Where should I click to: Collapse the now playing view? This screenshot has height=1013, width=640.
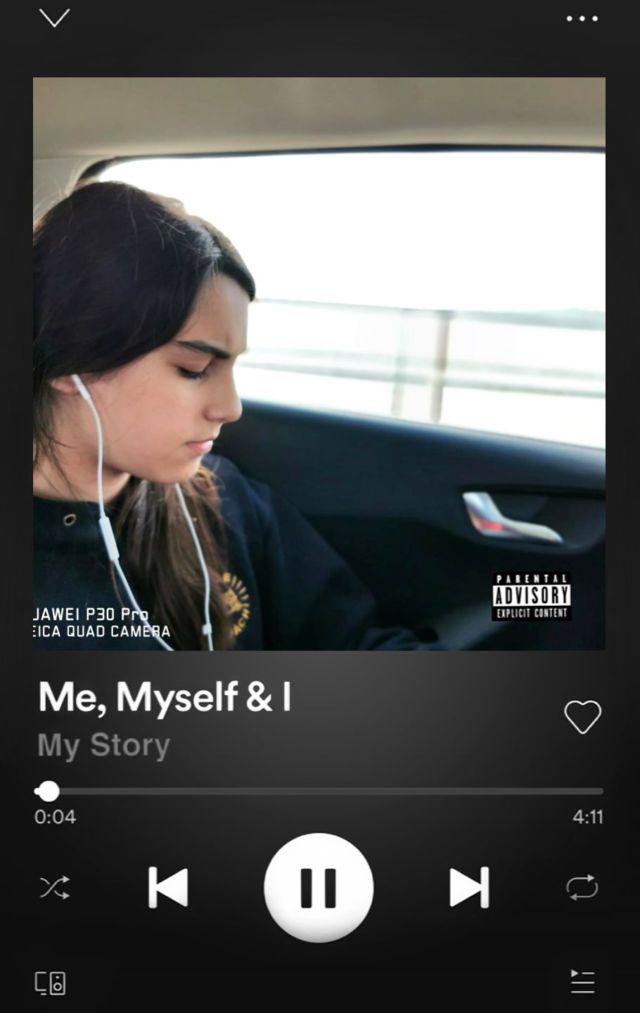click(54, 18)
